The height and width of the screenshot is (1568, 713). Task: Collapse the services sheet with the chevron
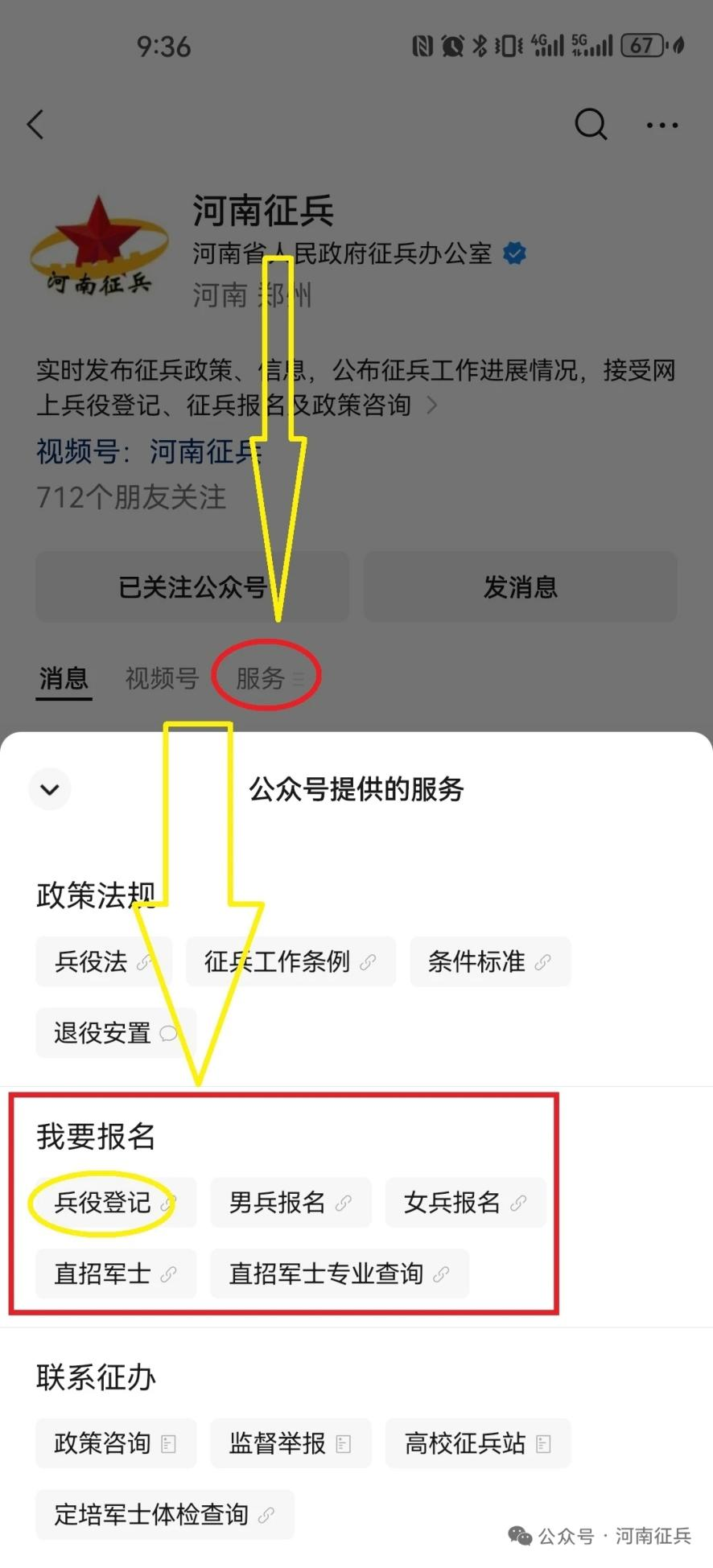point(50,788)
